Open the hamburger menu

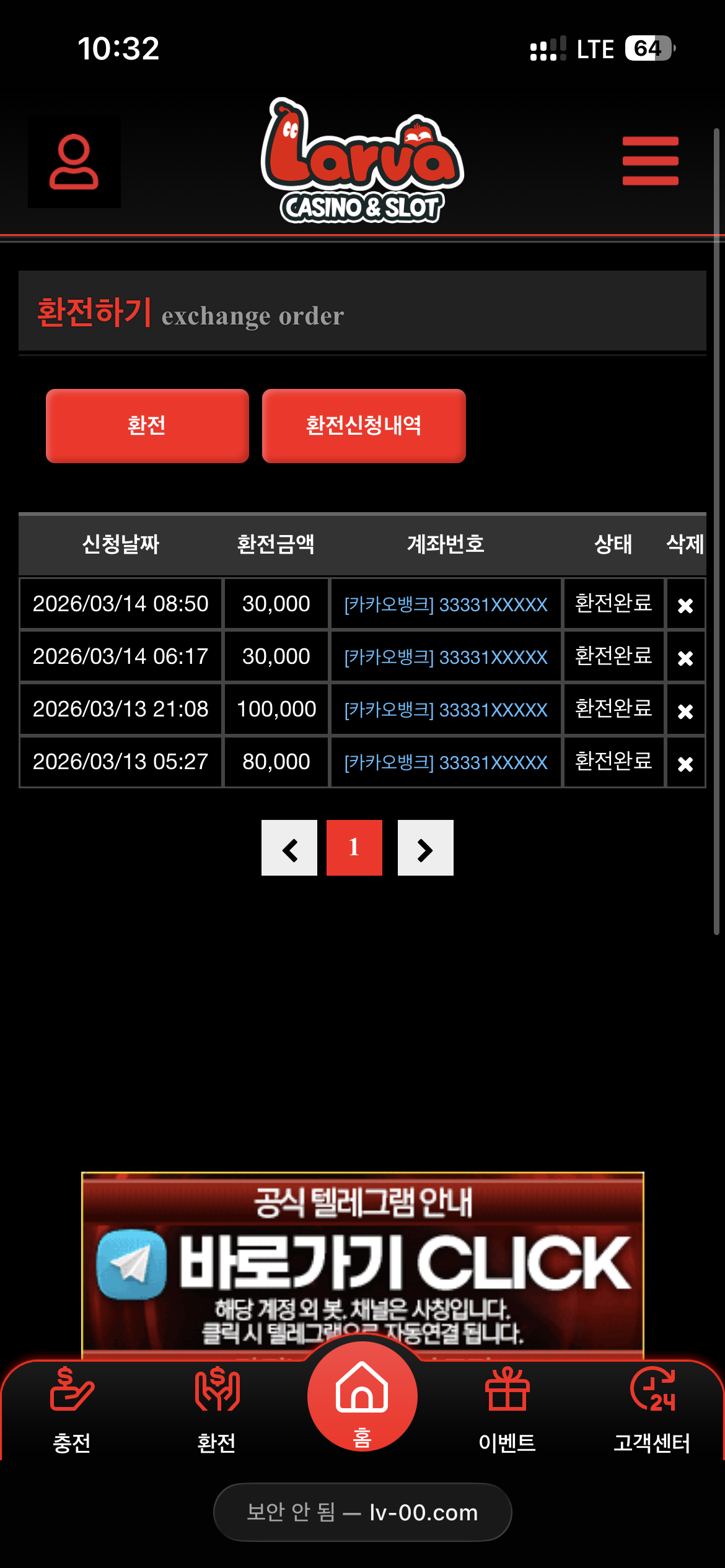651,161
